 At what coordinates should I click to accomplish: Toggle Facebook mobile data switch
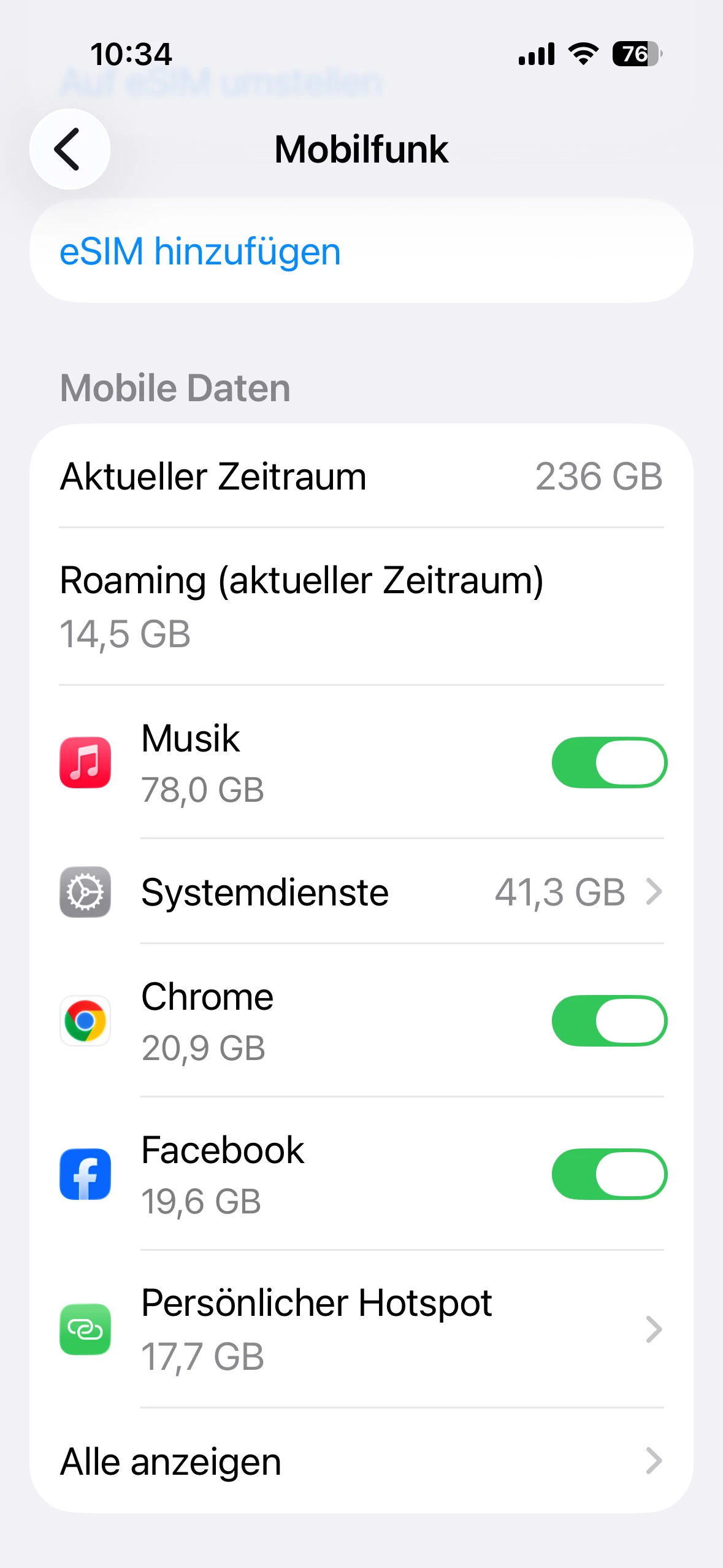(609, 1174)
